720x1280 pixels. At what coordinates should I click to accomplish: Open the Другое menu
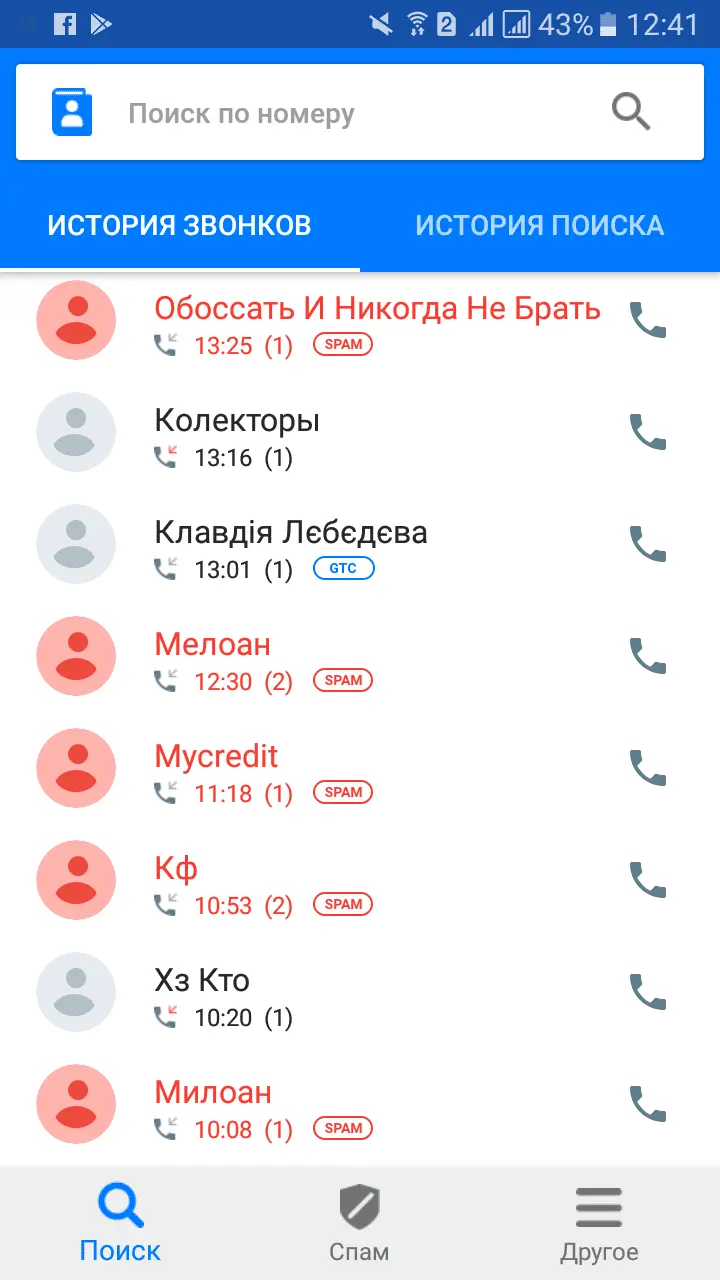[x=599, y=1224]
